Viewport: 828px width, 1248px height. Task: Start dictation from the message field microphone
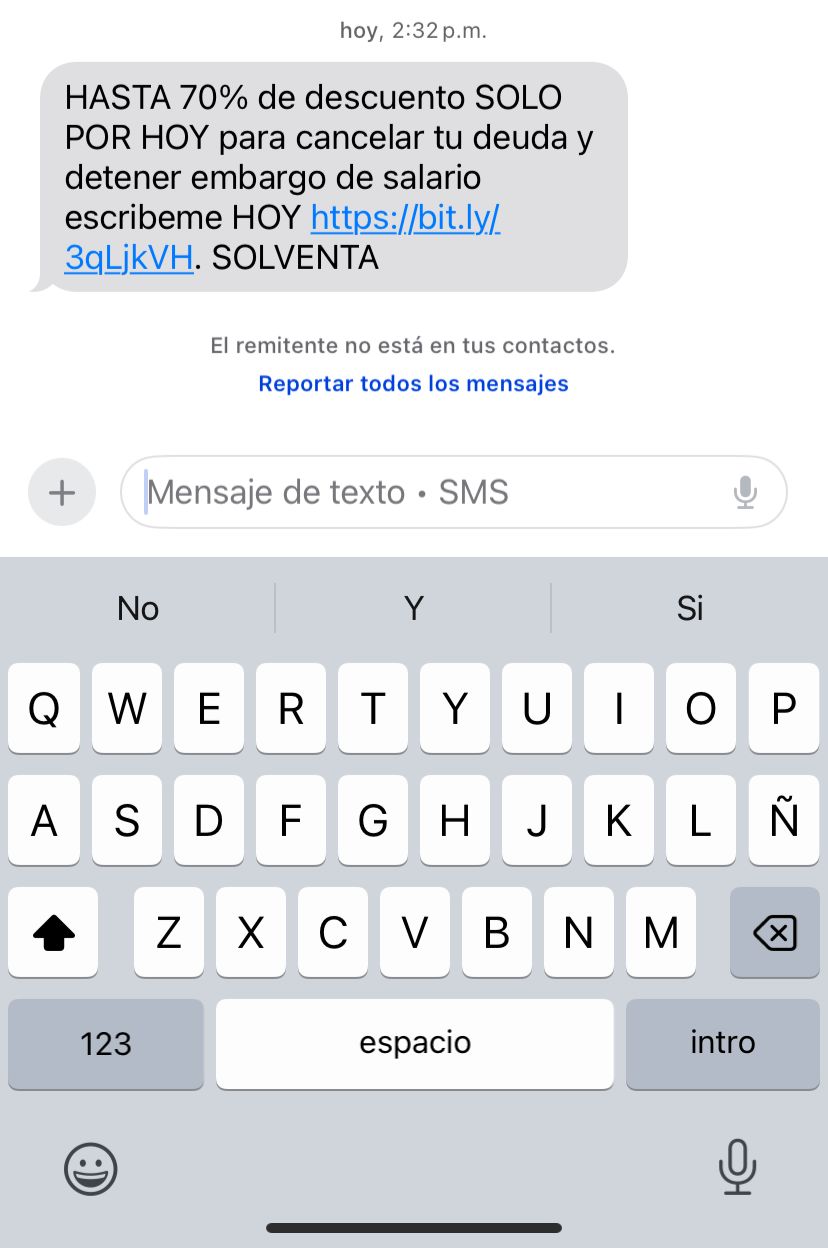click(x=745, y=492)
